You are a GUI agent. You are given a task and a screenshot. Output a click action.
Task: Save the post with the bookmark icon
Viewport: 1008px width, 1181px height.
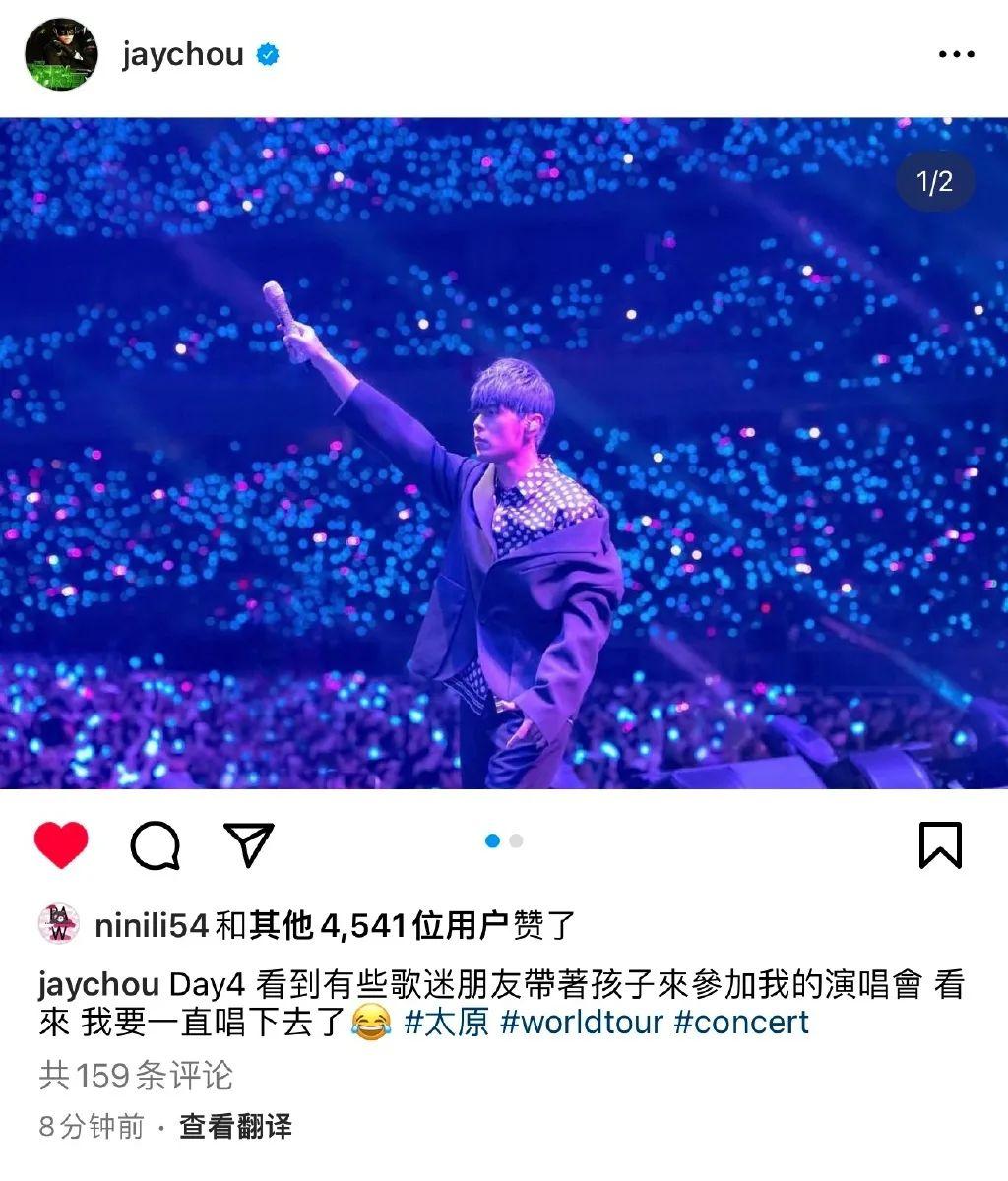click(939, 844)
